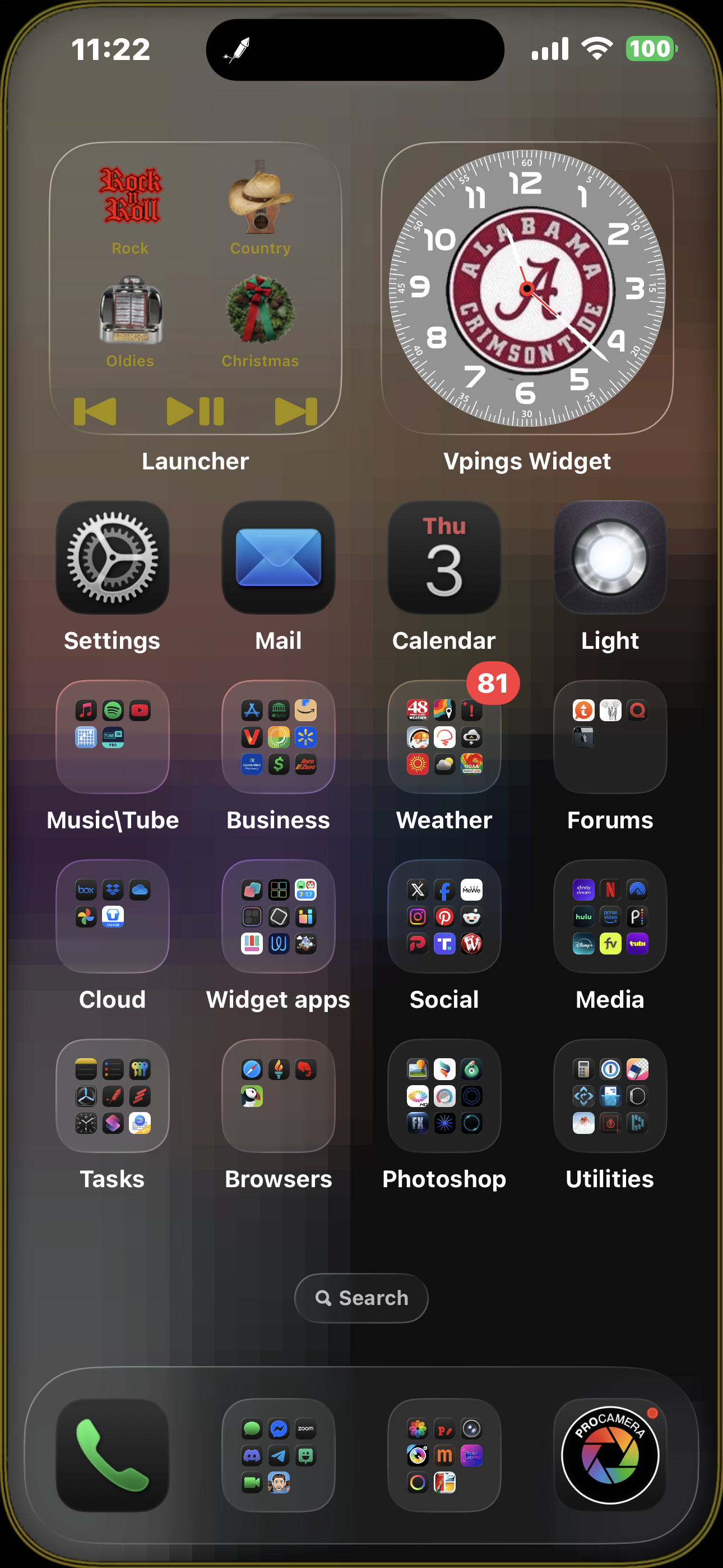
Task: Open the Alabama clock widget
Action: tap(527, 288)
